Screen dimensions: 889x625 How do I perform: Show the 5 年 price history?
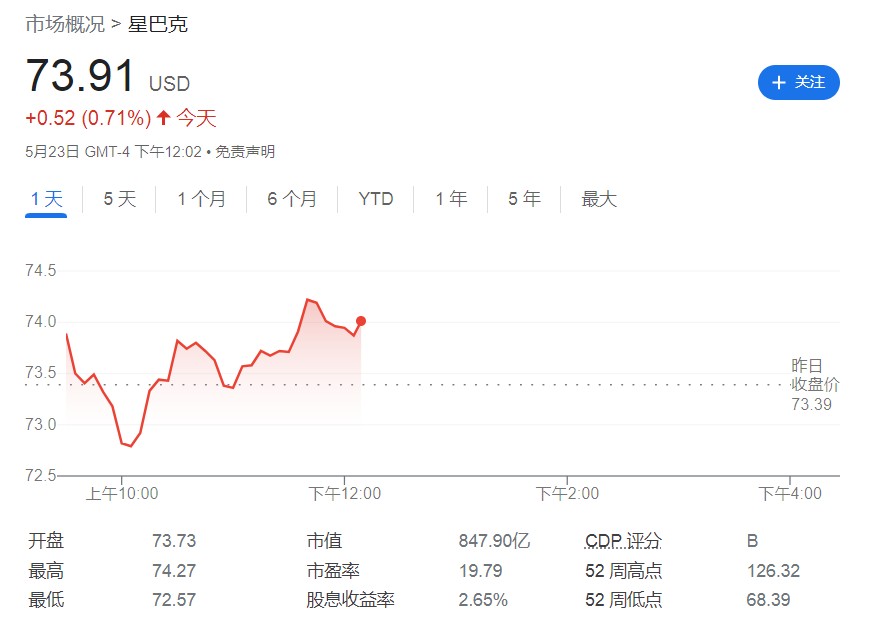[524, 199]
